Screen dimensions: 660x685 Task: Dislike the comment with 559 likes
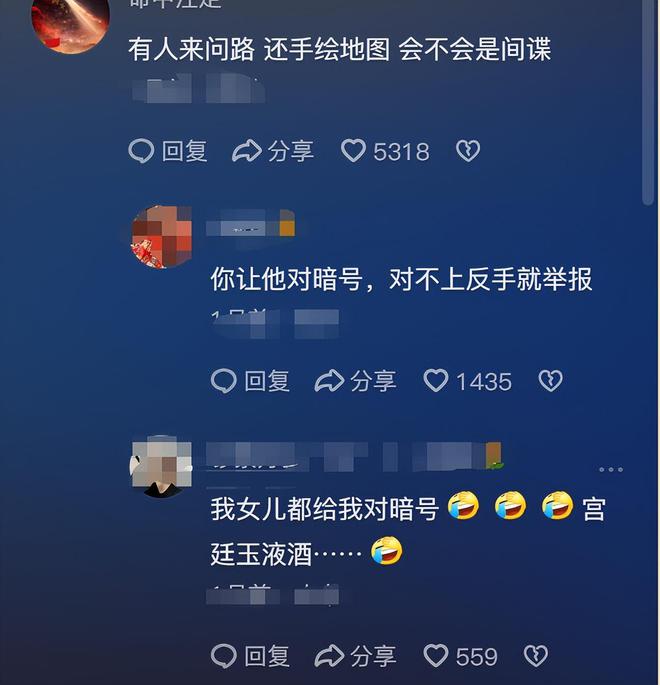(536, 656)
